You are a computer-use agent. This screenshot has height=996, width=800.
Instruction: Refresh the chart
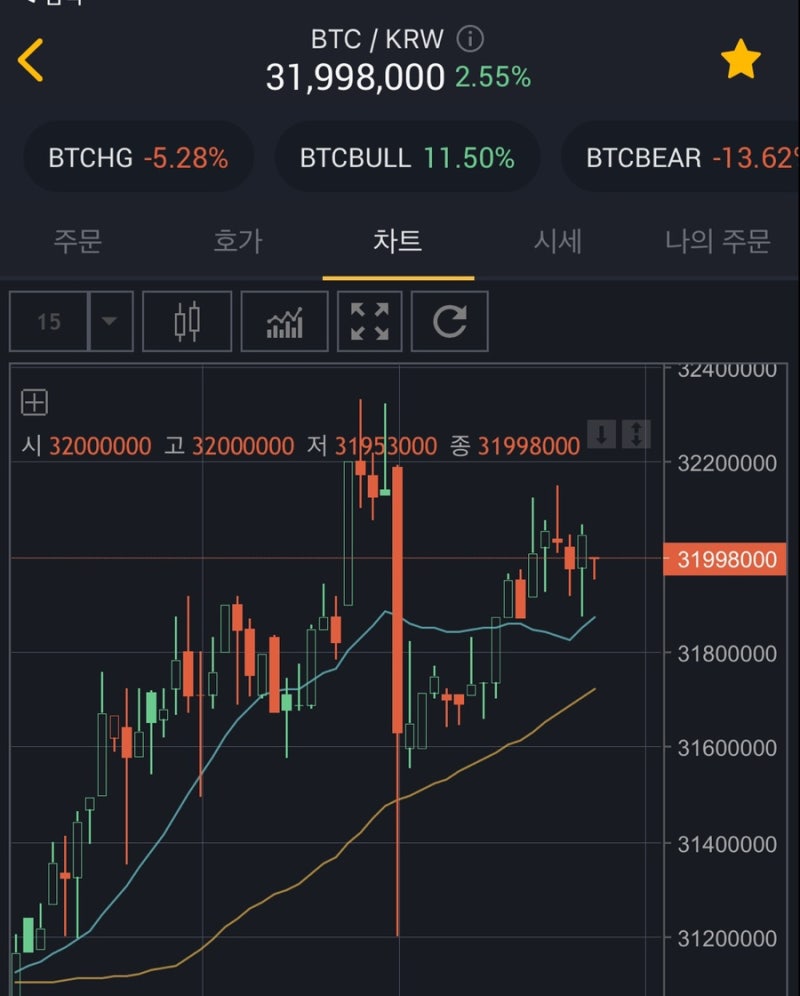pos(450,322)
